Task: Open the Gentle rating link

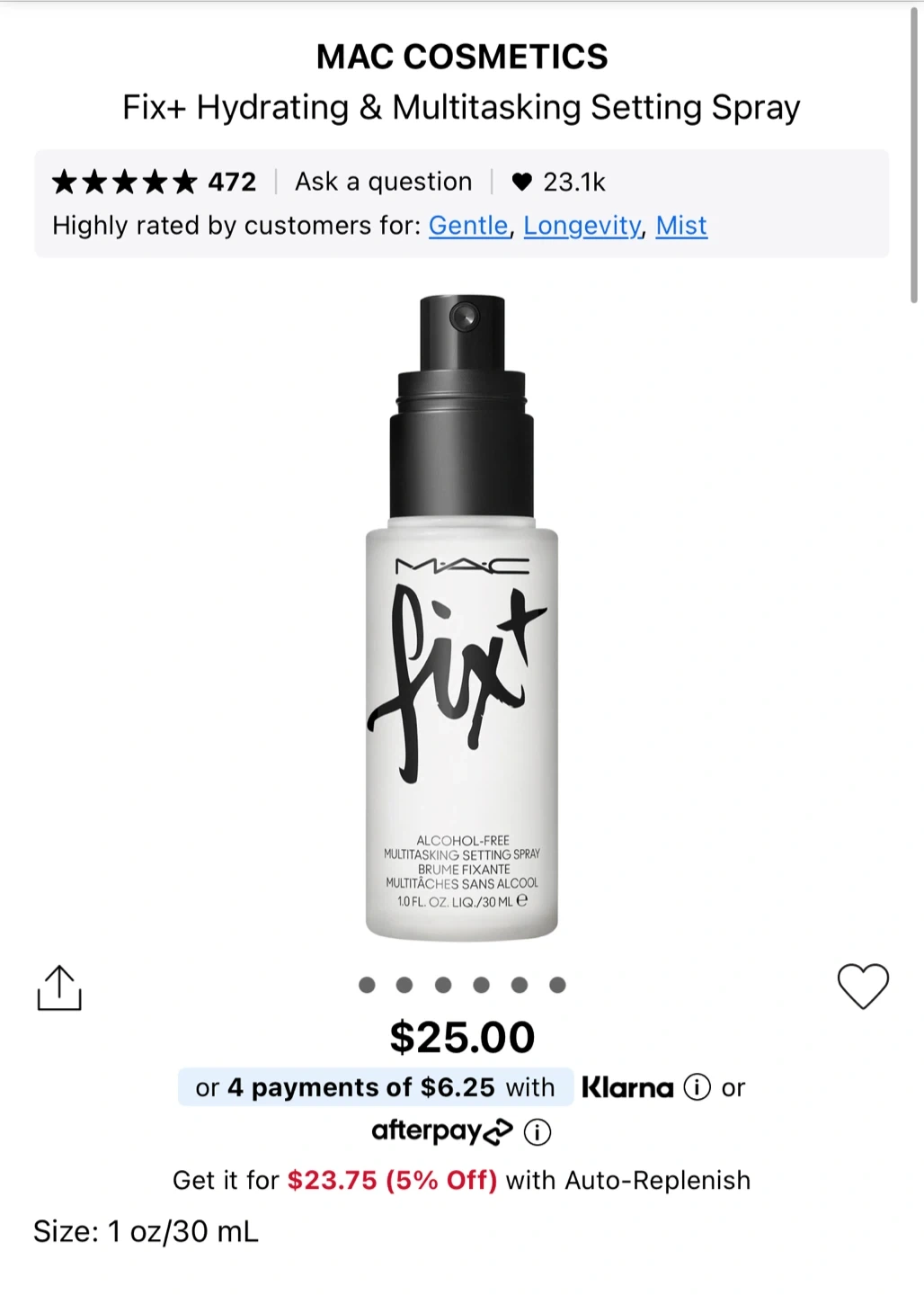Action: coord(468,226)
